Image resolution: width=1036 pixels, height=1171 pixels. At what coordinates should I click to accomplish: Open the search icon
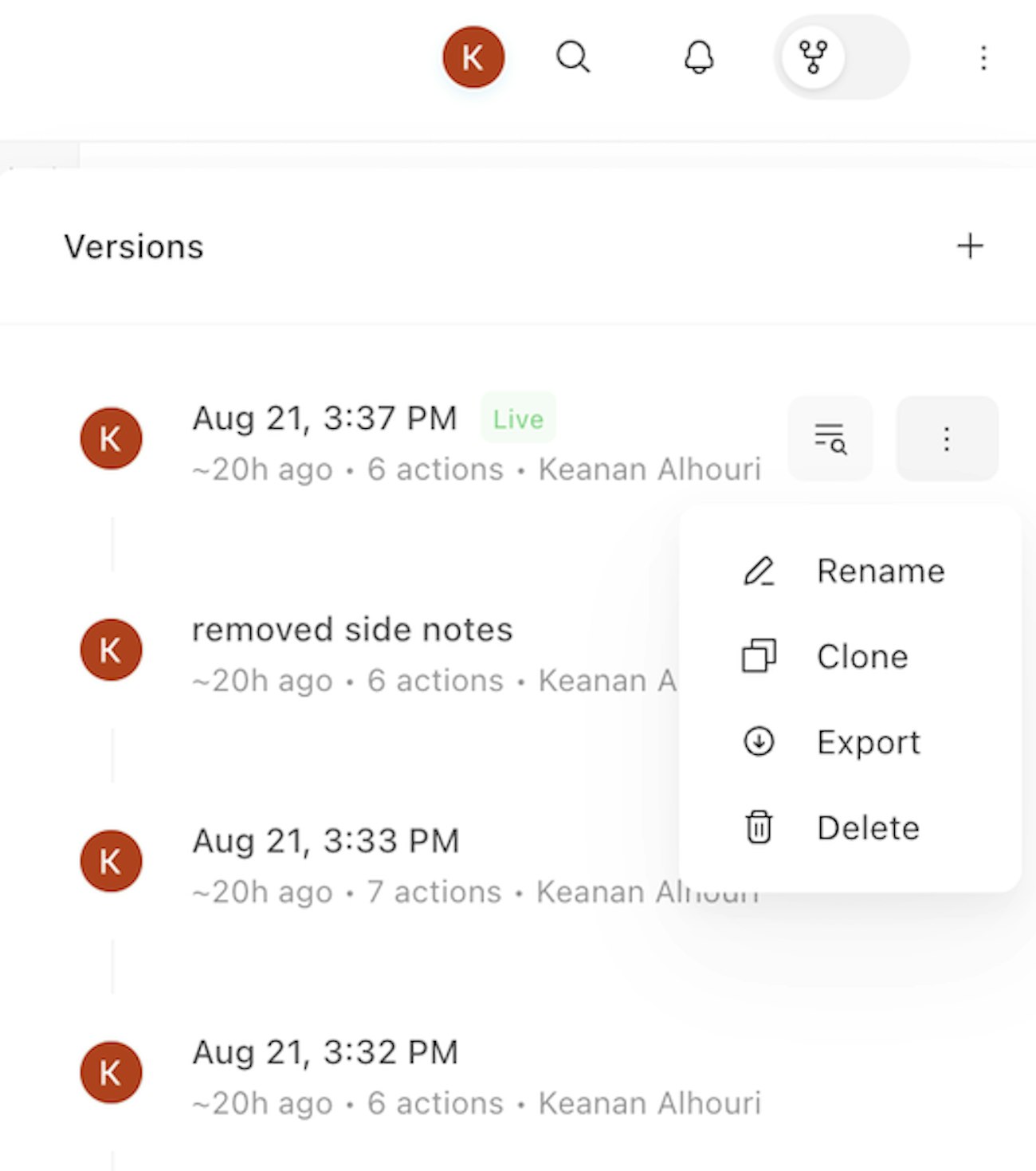pos(573,57)
